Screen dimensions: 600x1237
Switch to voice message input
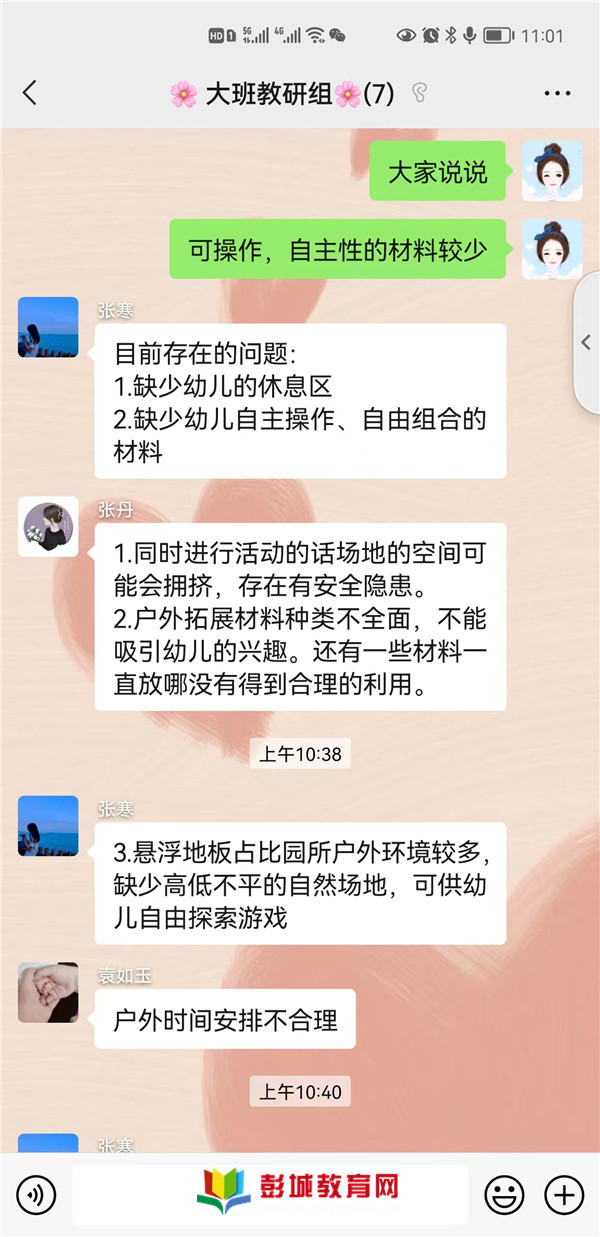pos(37,1194)
